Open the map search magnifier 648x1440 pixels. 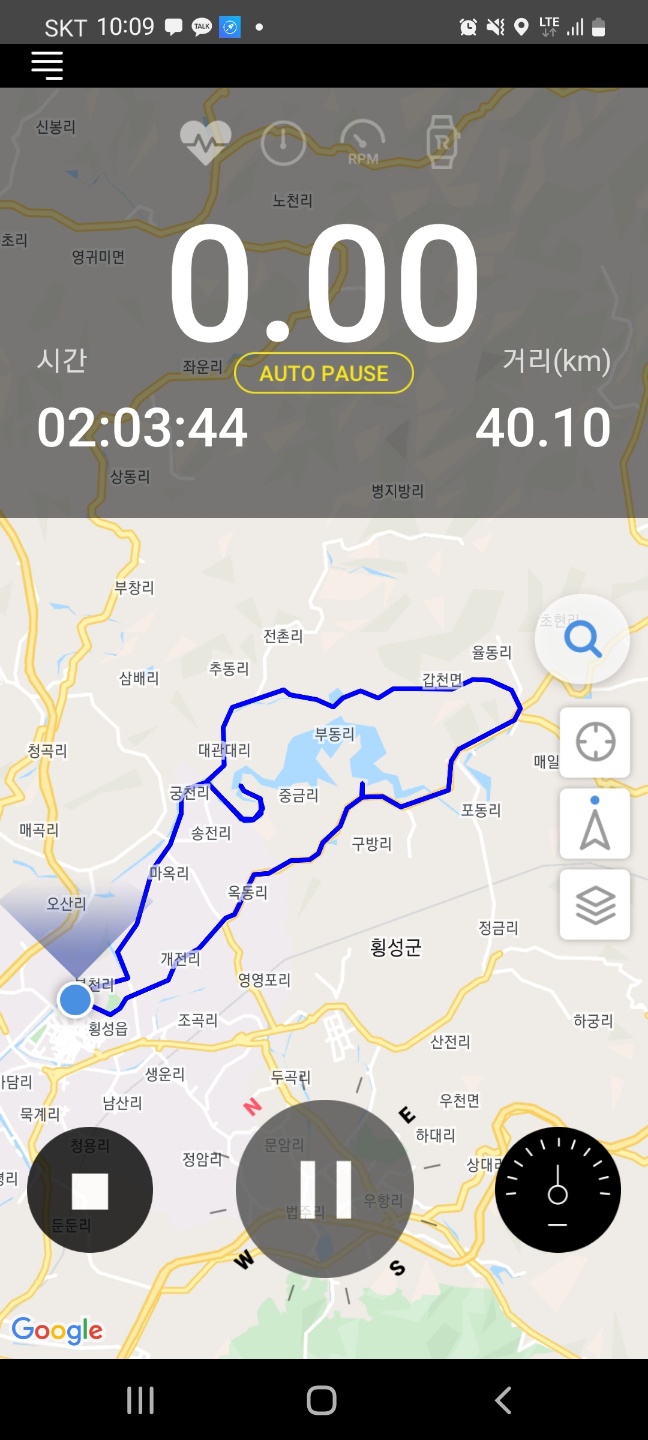[582, 640]
